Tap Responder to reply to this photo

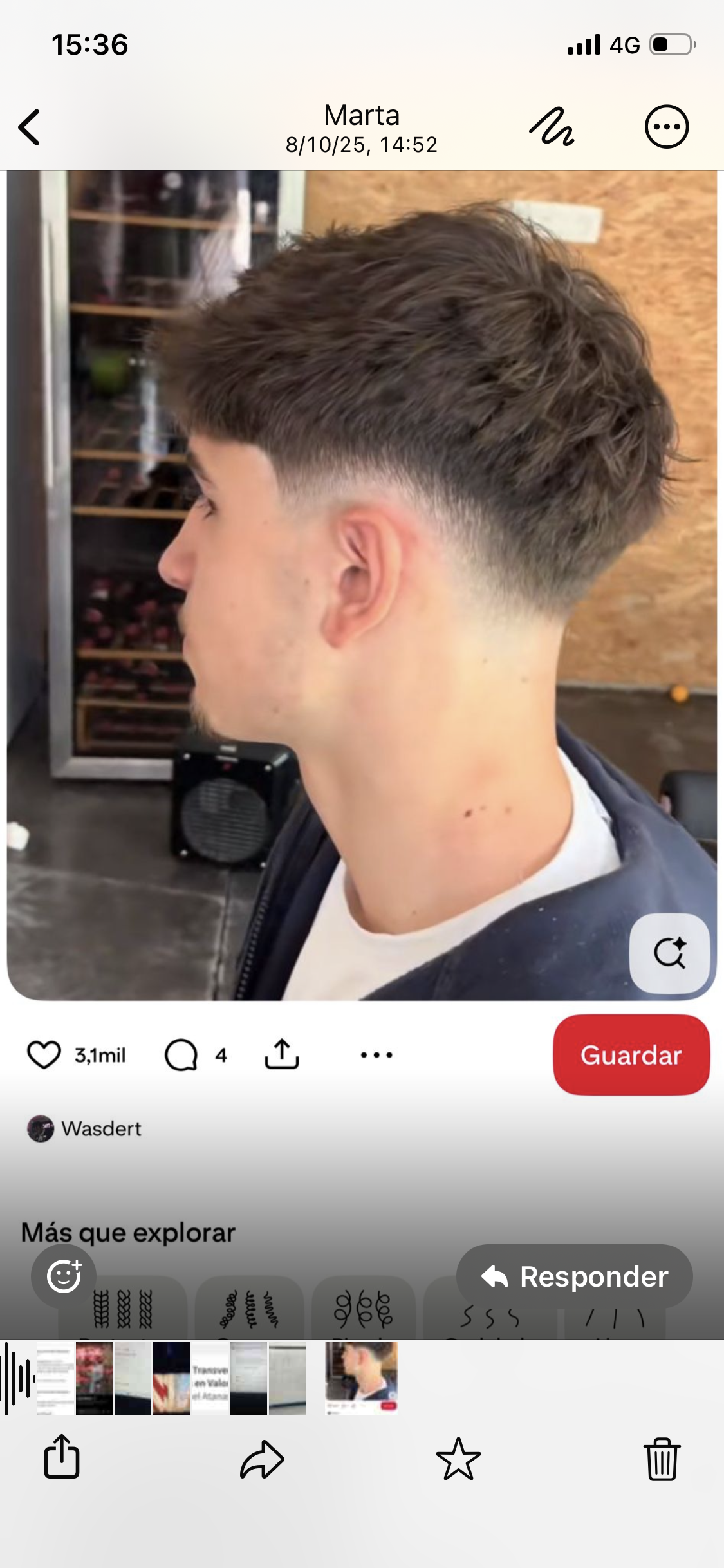coord(575,1276)
